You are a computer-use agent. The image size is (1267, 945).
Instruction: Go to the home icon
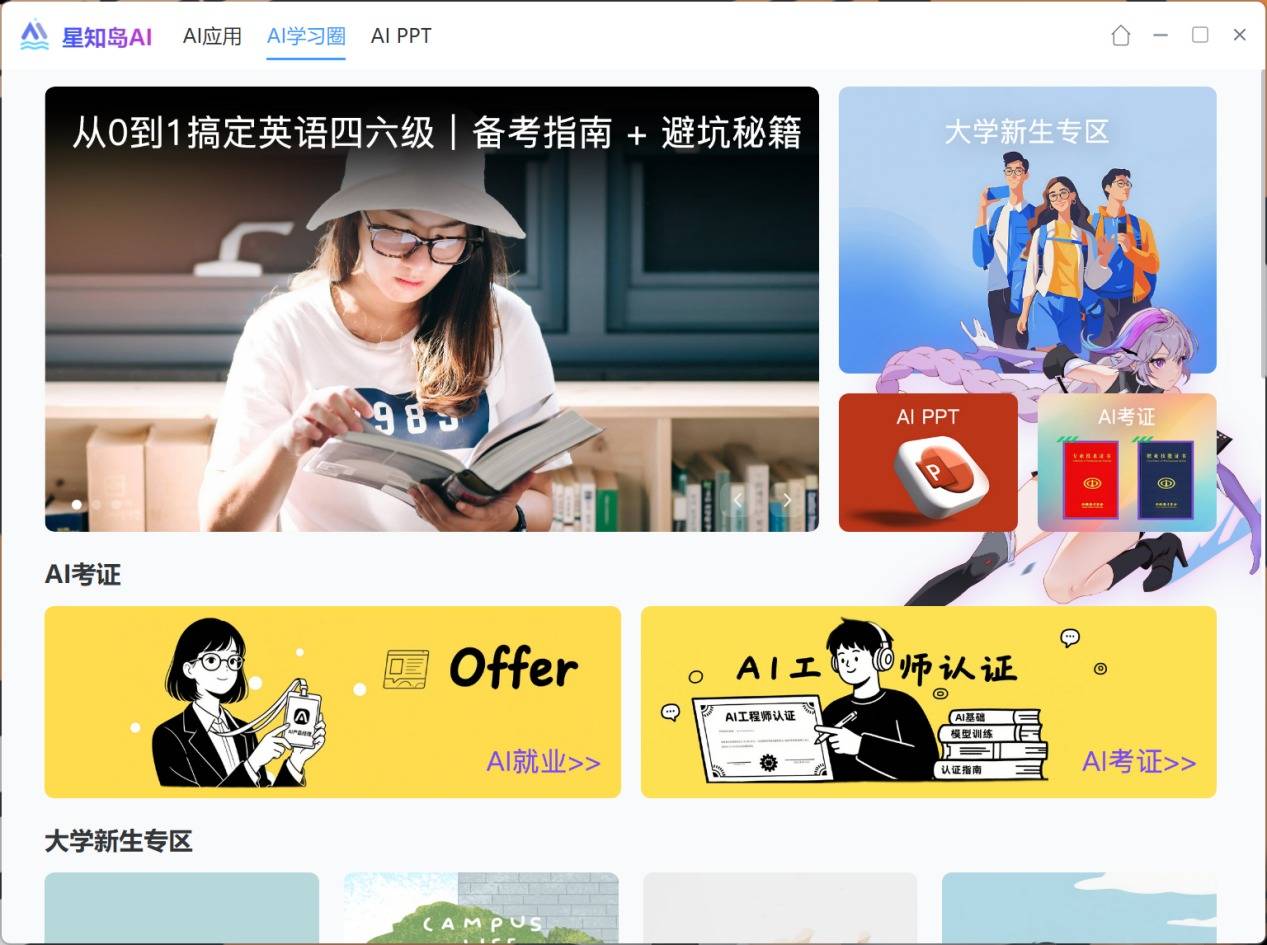point(1121,35)
